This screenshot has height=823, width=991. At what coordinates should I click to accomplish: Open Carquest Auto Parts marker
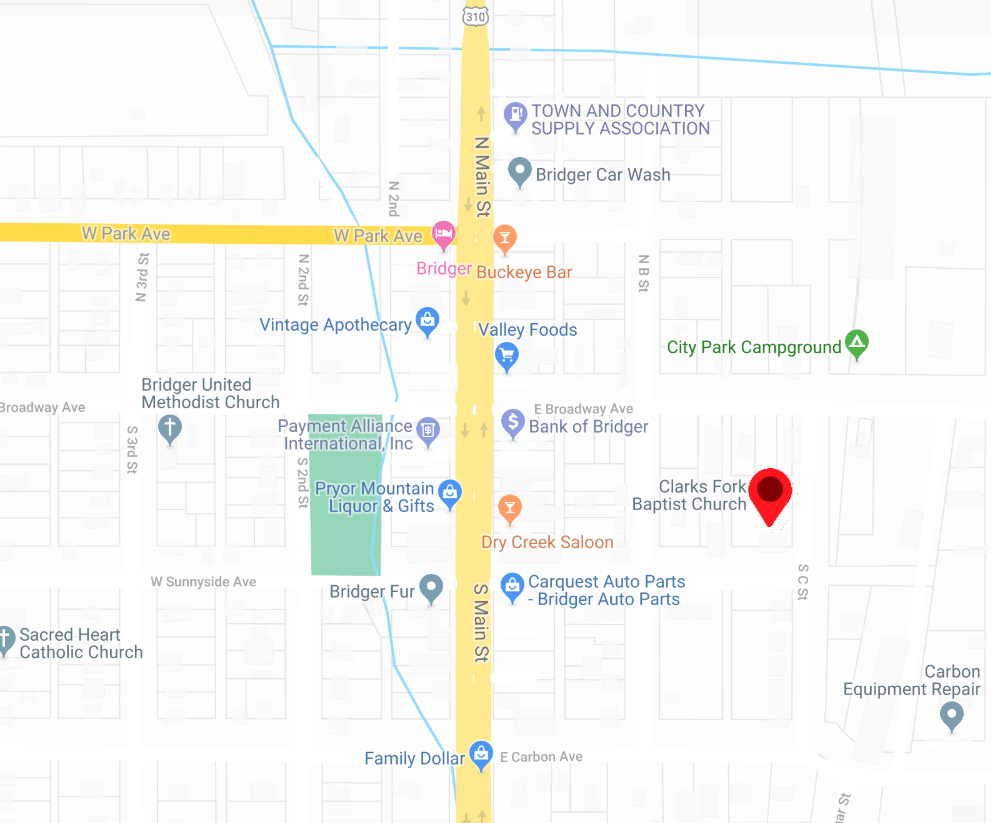tap(512, 586)
